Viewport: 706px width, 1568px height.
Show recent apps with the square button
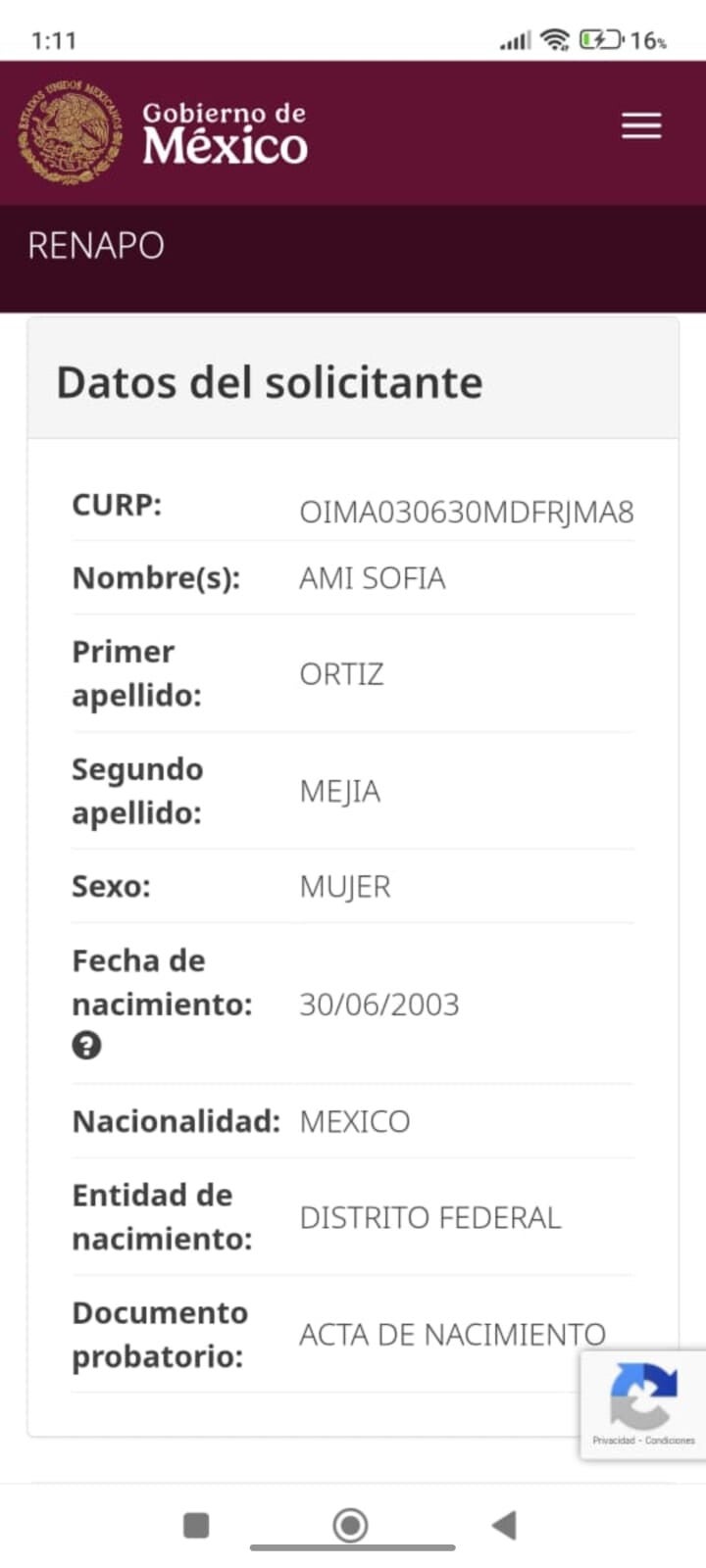pos(196,1525)
